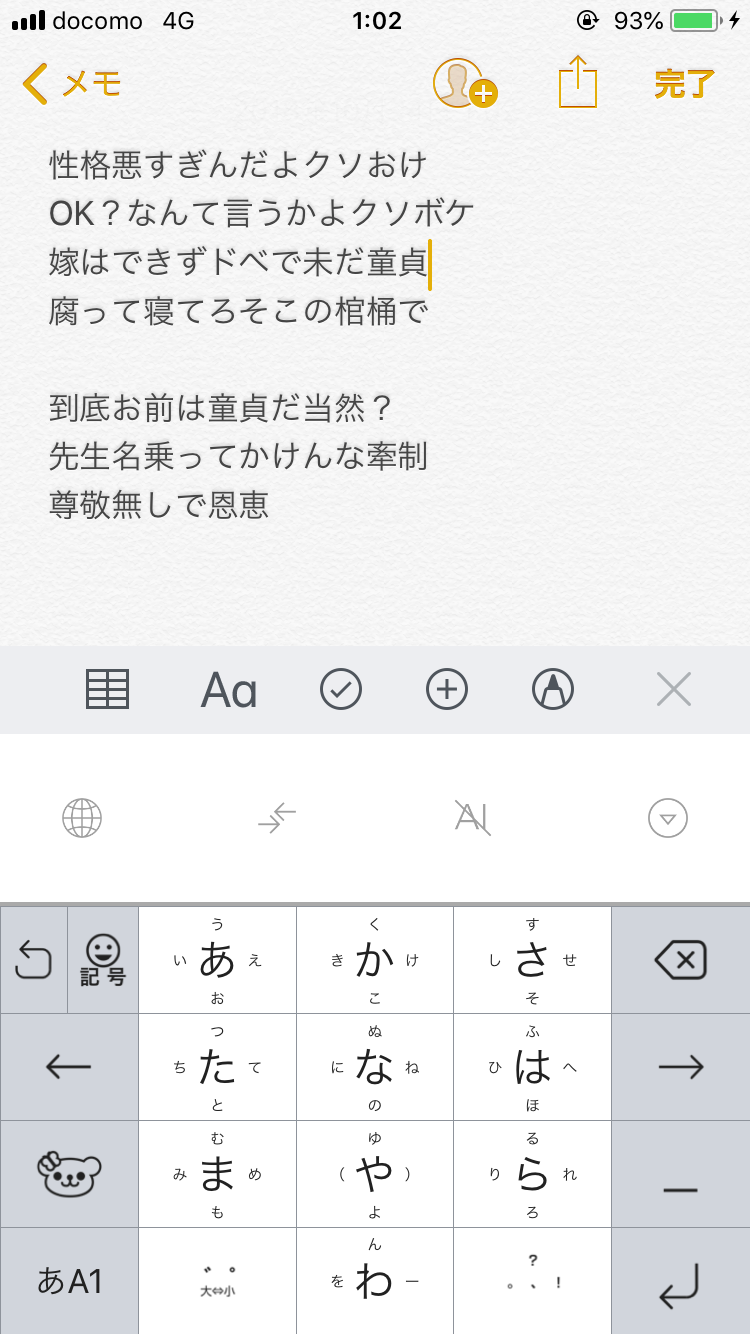Open the bear sticker keyboard key
This screenshot has height=1334, width=750.
pos(69,1174)
